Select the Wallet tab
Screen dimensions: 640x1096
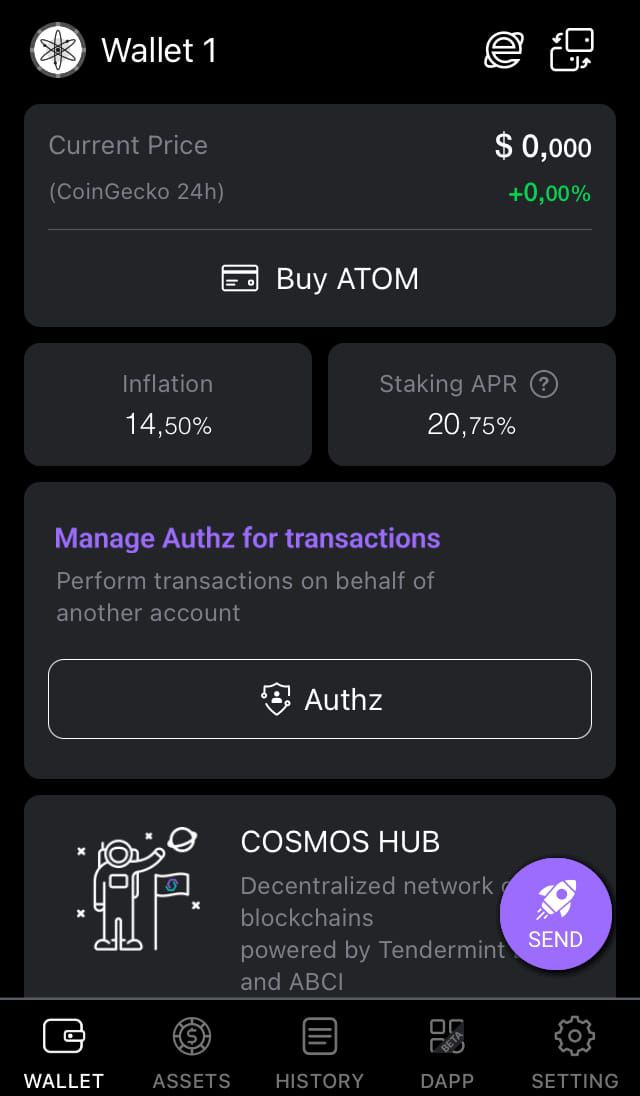pos(64,1053)
